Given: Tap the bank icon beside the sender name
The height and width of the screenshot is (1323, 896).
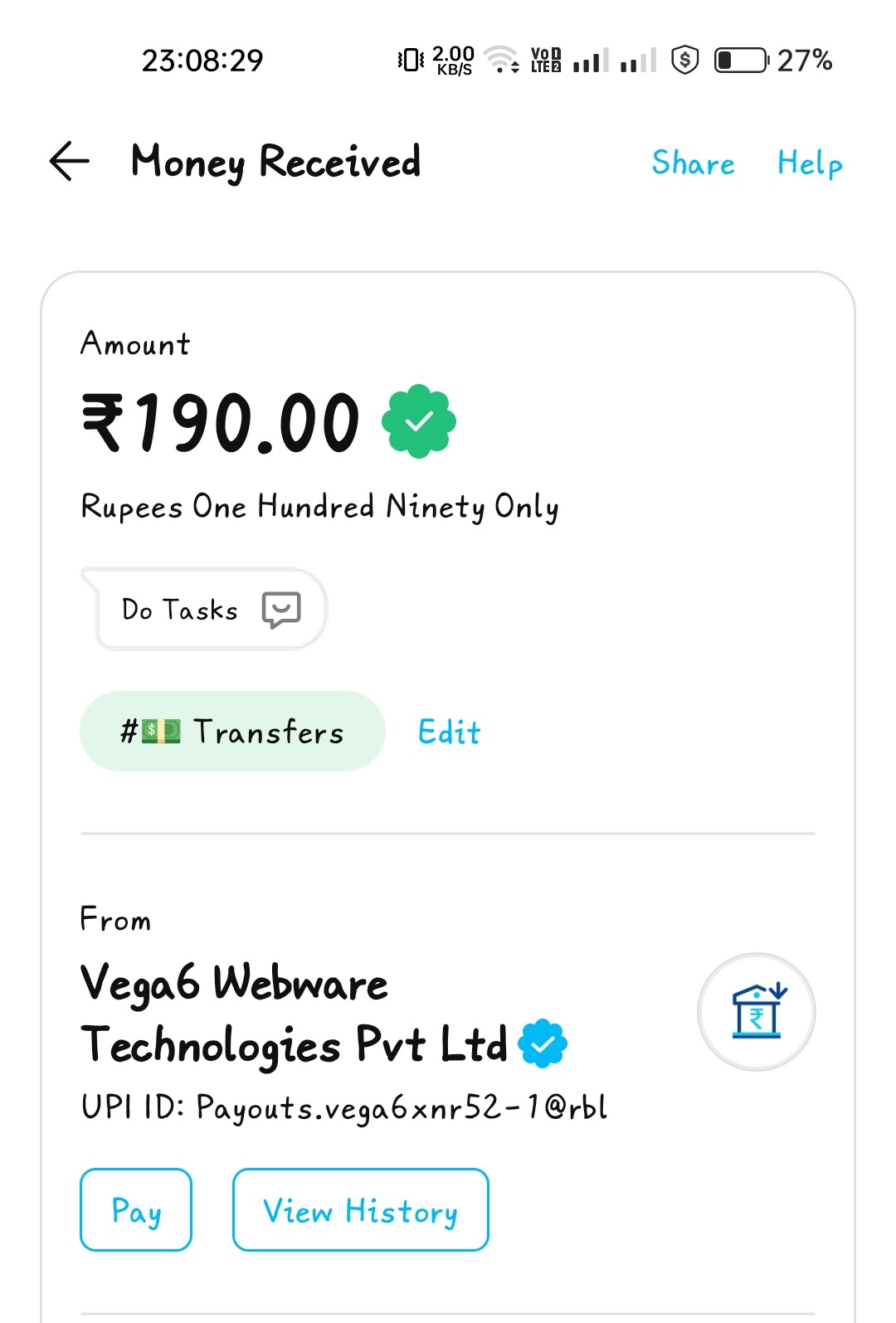Looking at the screenshot, I should 756,1011.
